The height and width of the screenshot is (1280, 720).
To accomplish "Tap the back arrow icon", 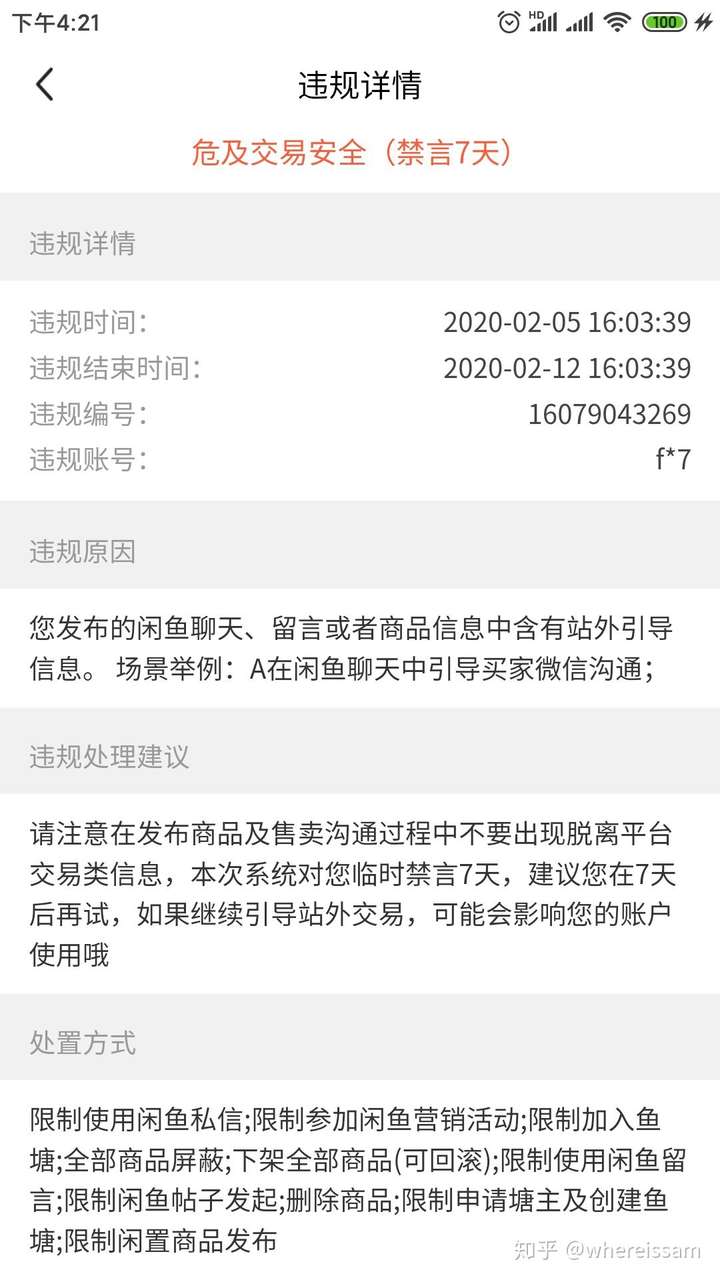I will (x=44, y=86).
